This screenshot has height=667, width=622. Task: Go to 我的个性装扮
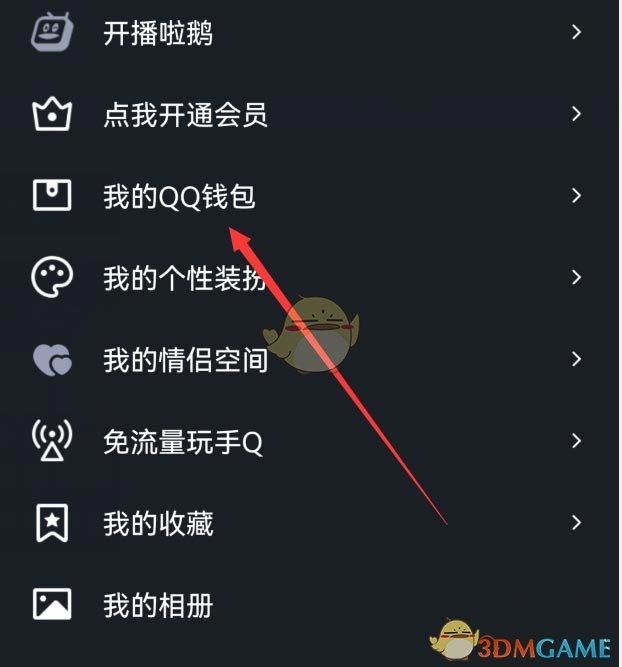coord(184,278)
